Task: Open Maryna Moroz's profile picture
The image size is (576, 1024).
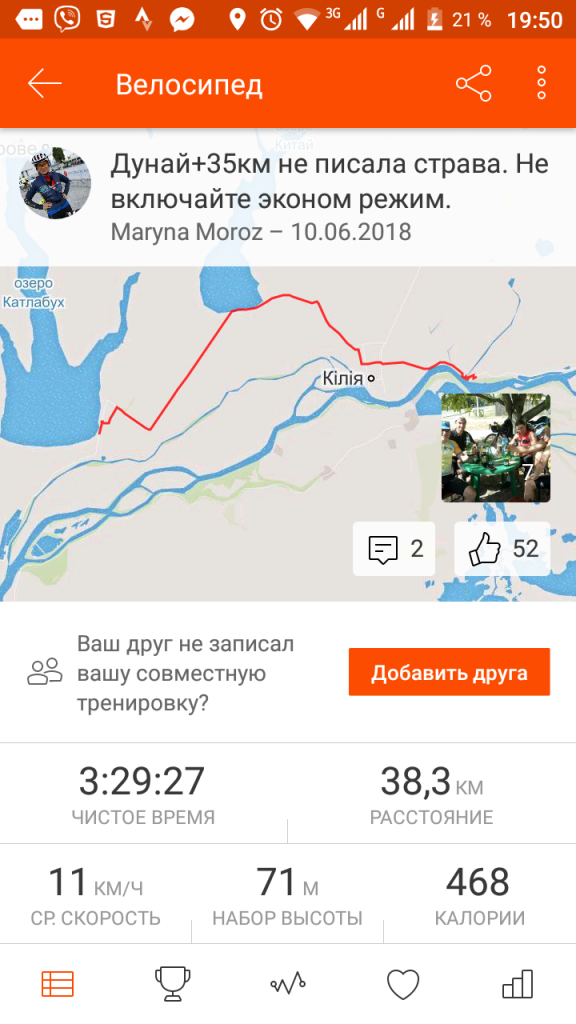Action: tap(55, 182)
